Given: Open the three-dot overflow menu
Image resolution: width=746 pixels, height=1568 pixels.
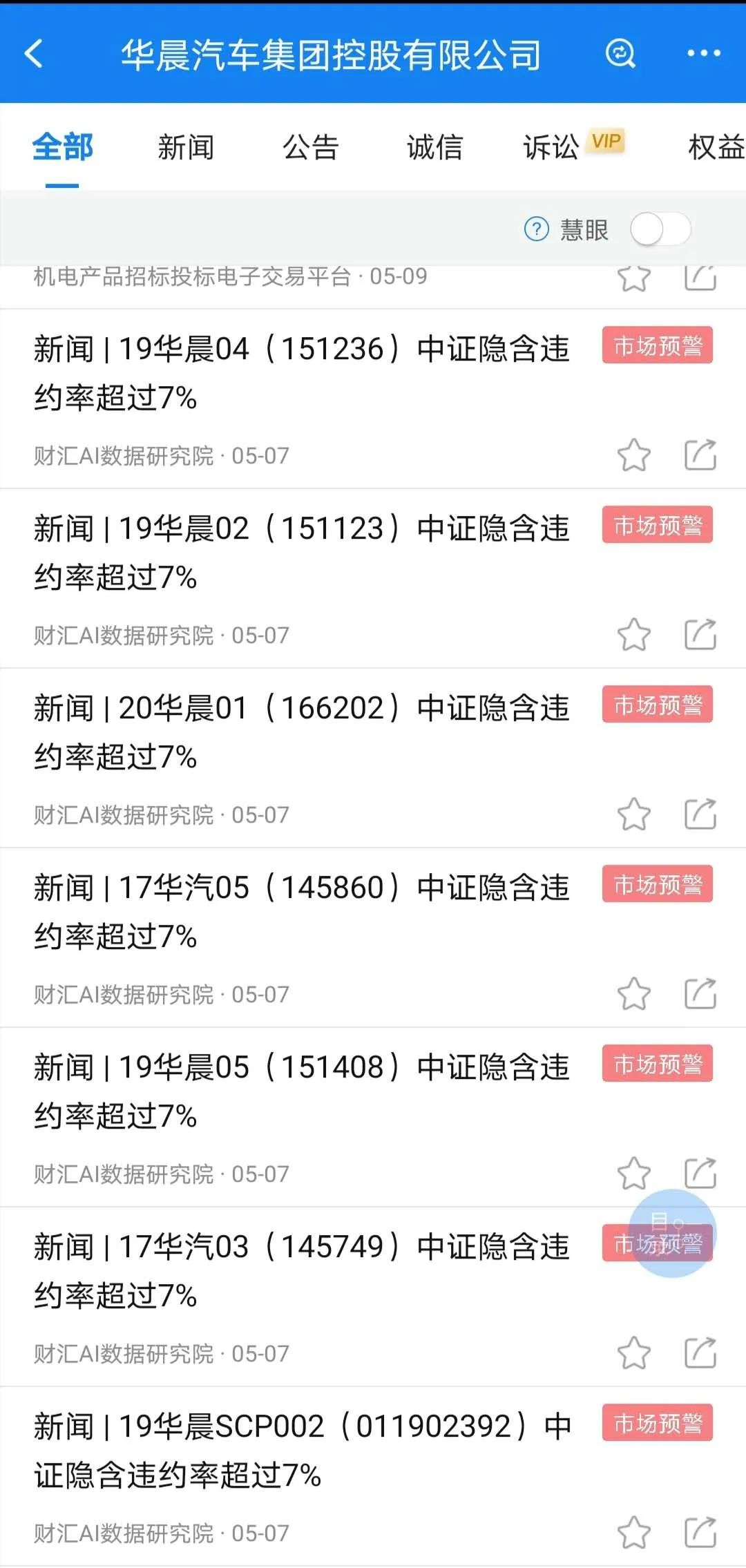Looking at the screenshot, I should point(704,53).
